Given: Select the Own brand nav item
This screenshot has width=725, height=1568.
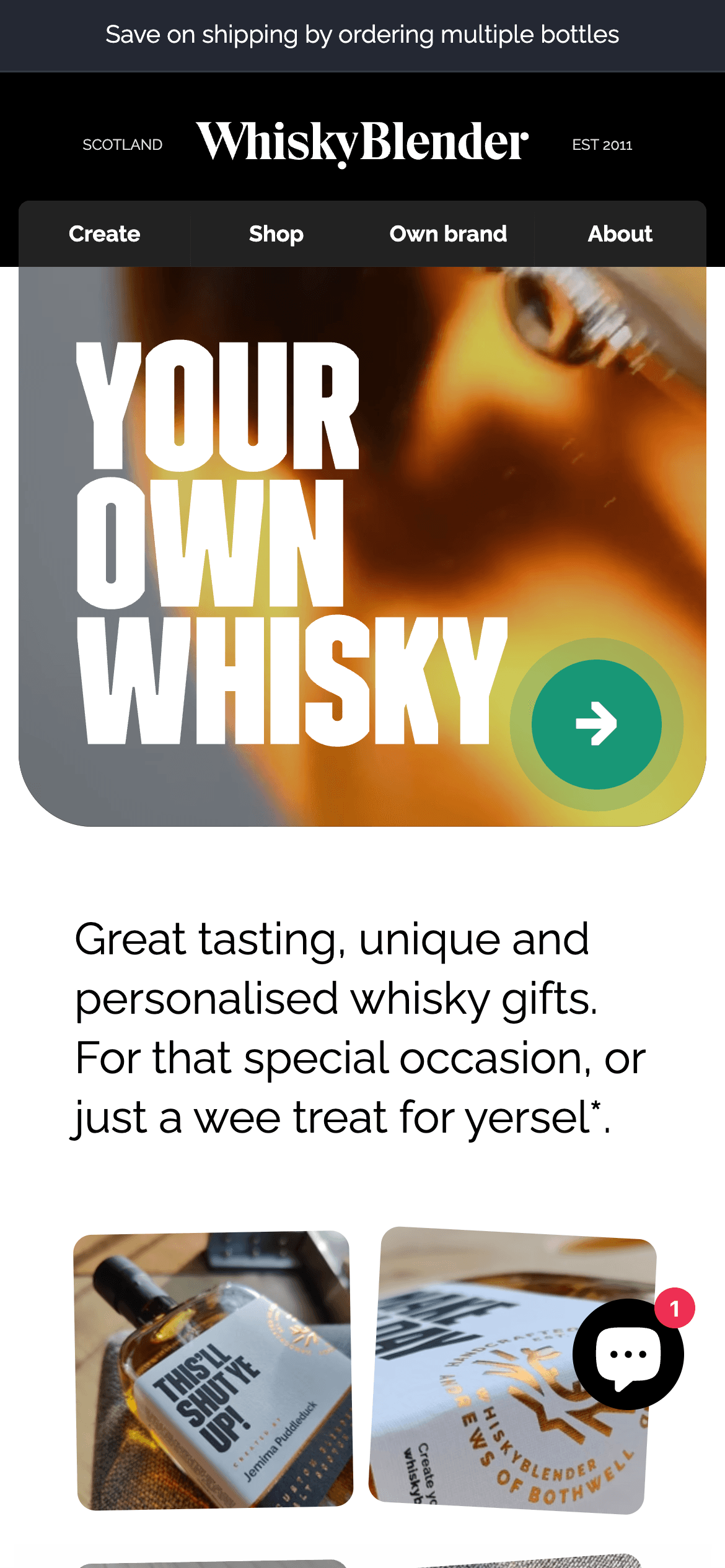Looking at the screenshot, I should pyautogui.click(x=448, y=234).
